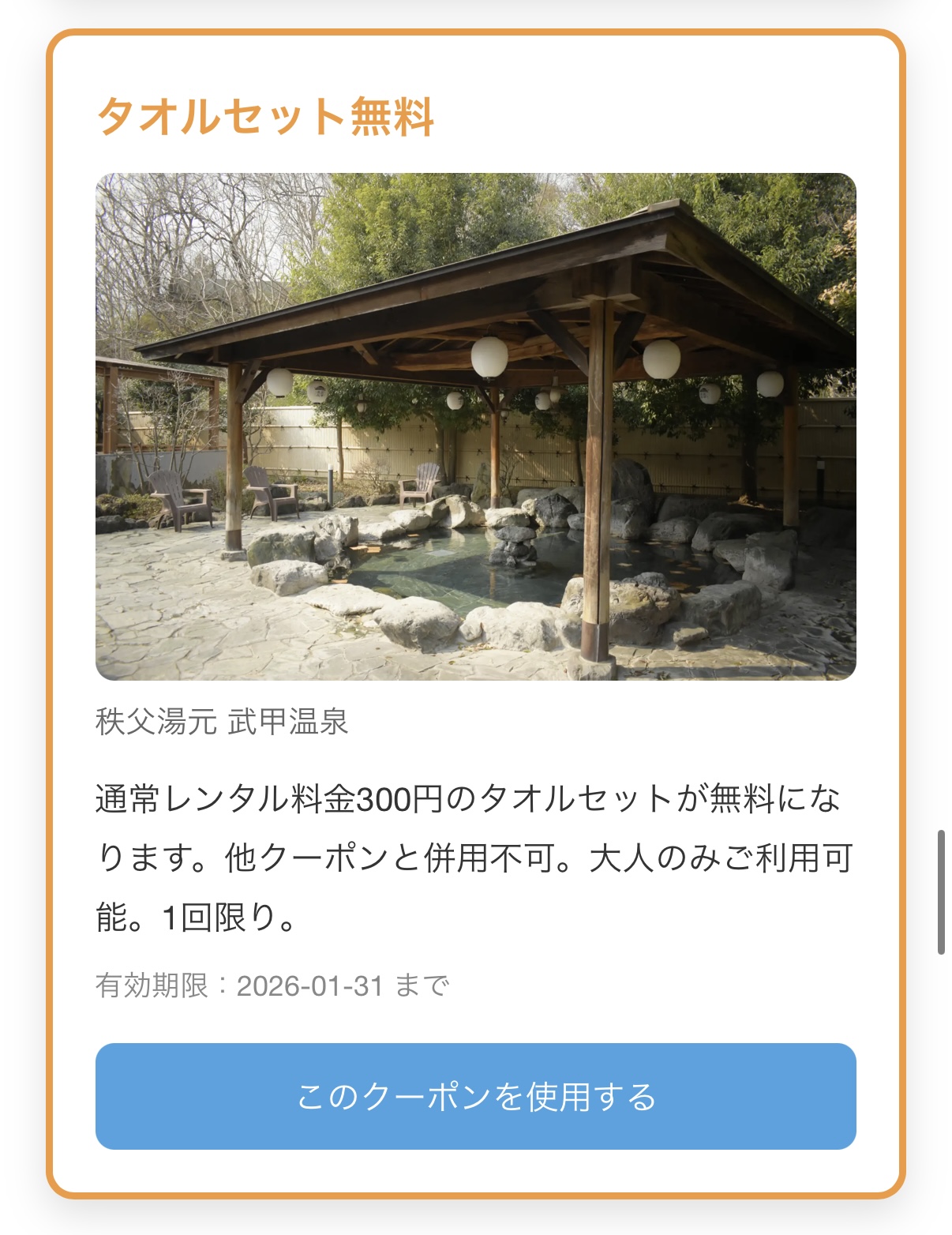Tap the このクーポンを使用する button

475,1096
